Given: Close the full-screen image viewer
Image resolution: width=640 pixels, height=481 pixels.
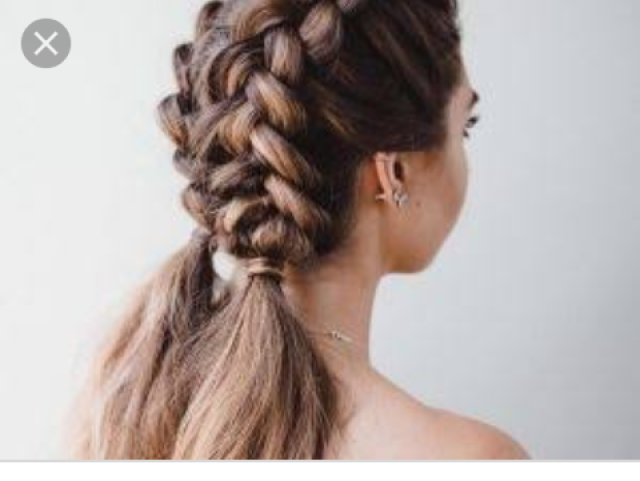Looking at the screenshot, I should tap(46, 44).
